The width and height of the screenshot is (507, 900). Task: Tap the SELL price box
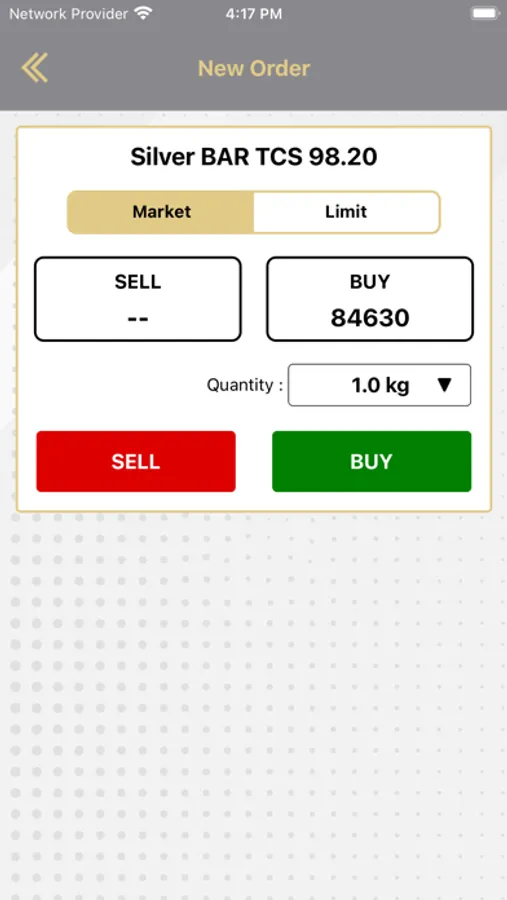(138, 299)
